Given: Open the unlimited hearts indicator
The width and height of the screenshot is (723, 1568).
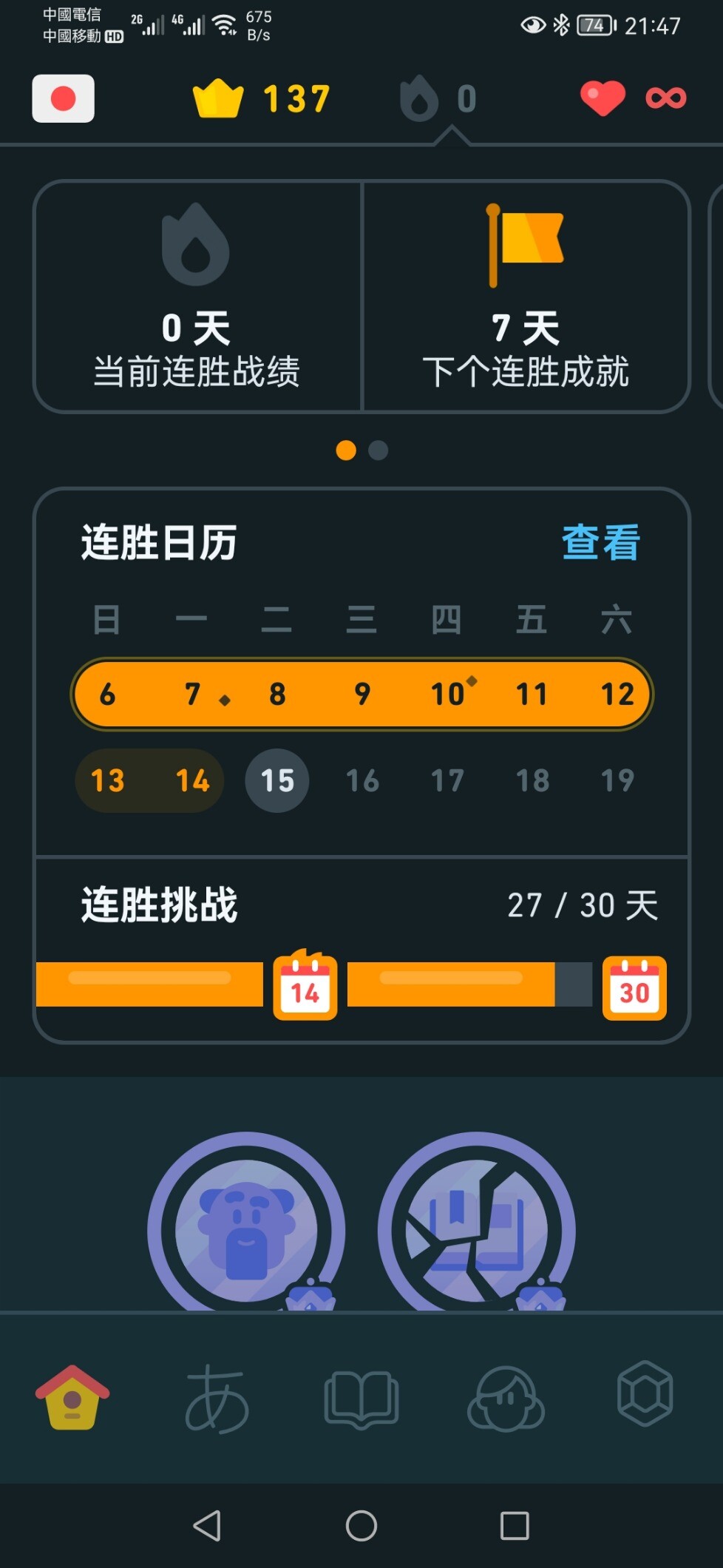Looking at the screenshot, I should tap(634, 98).
